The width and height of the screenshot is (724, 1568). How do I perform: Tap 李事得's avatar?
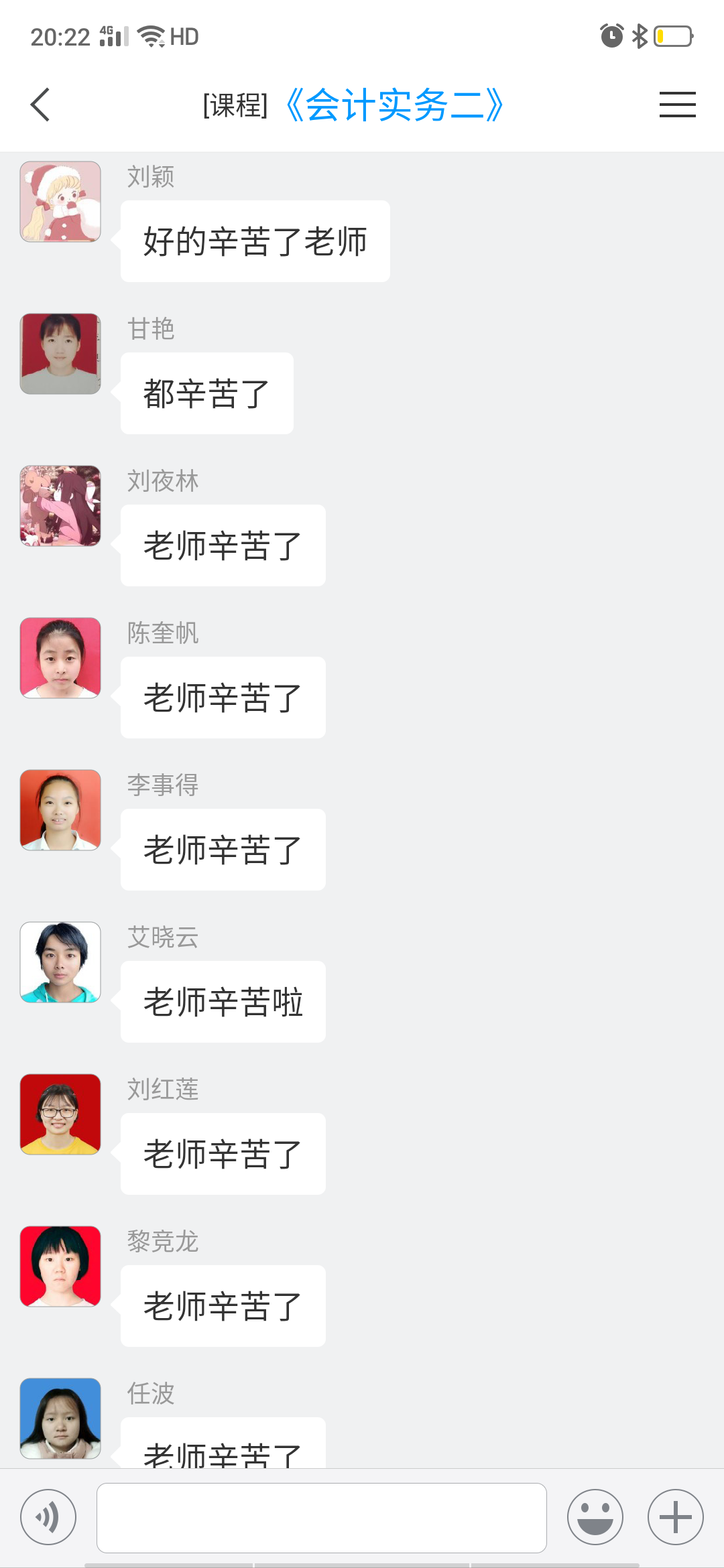60,810
